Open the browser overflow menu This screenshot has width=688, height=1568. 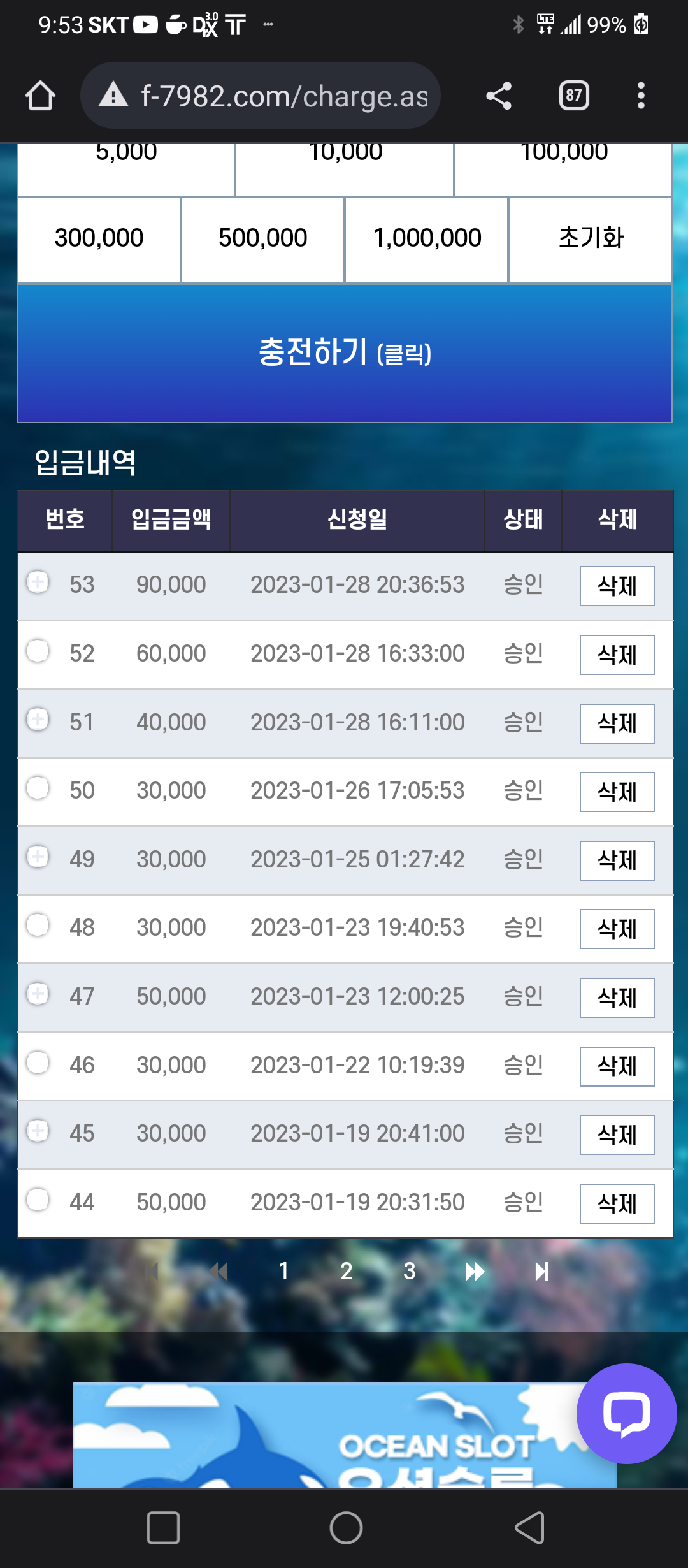[641, 96]
